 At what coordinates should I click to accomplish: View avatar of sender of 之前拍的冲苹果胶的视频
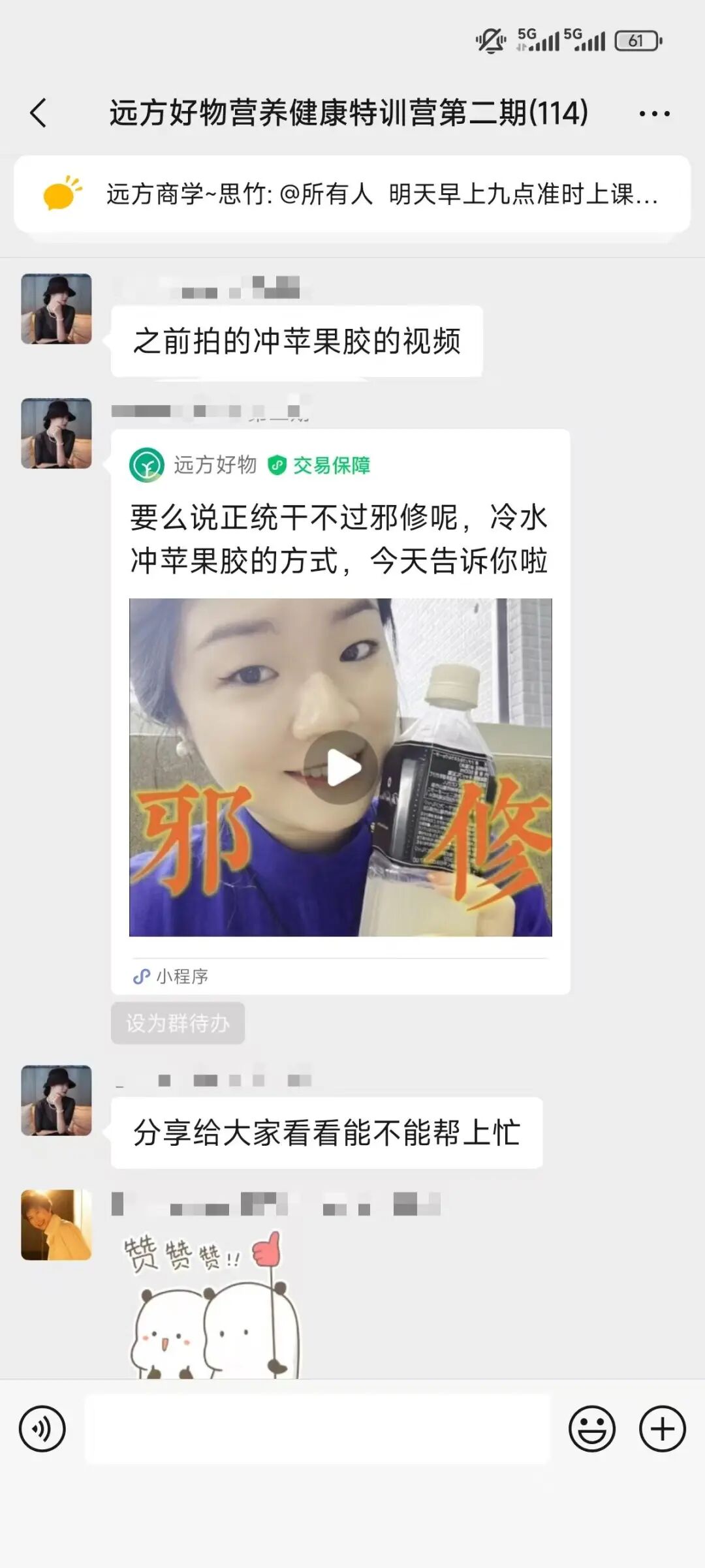click(56, 309)
